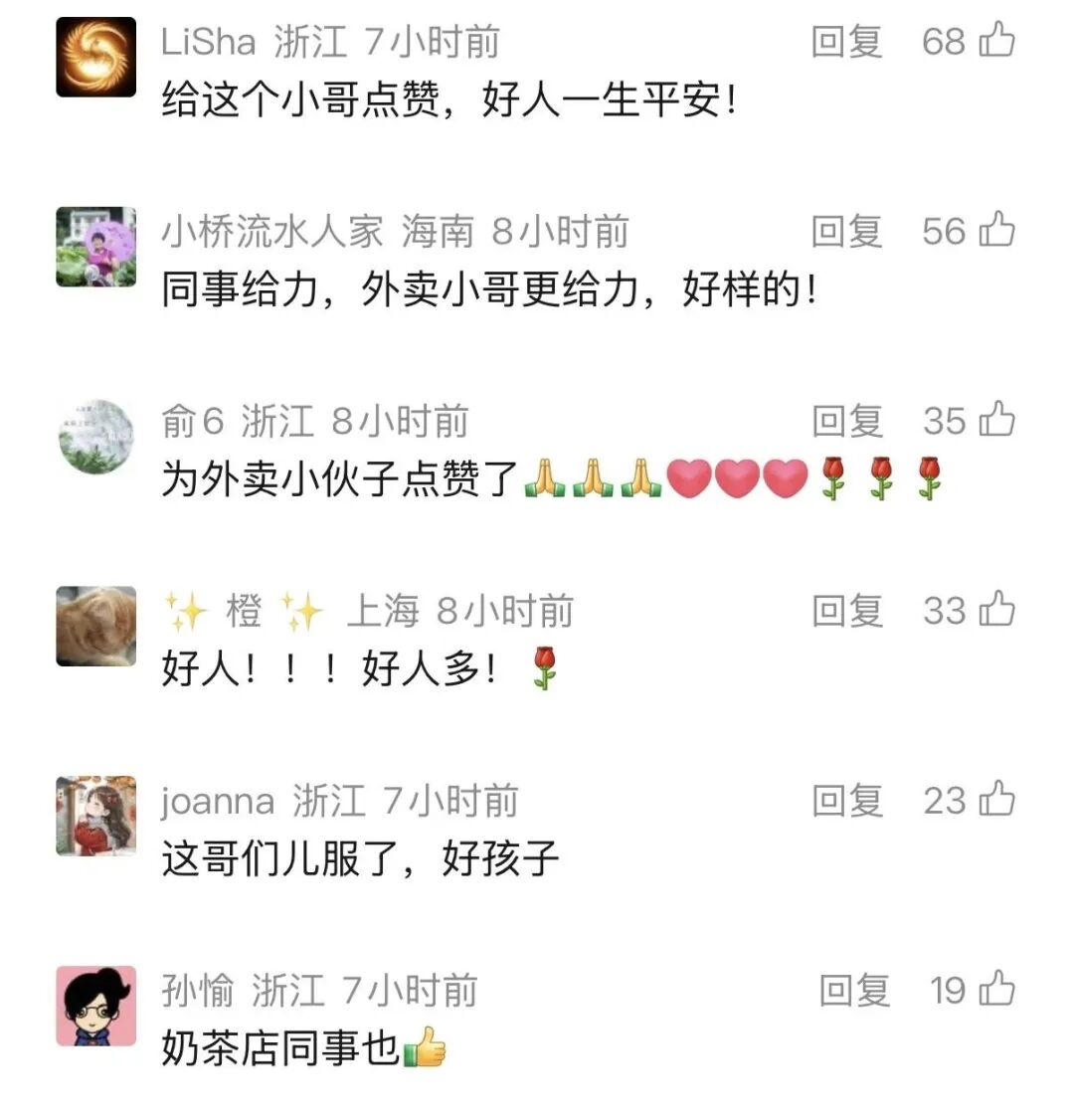
Task: View joanna's profile avatar
Action: 95,816
